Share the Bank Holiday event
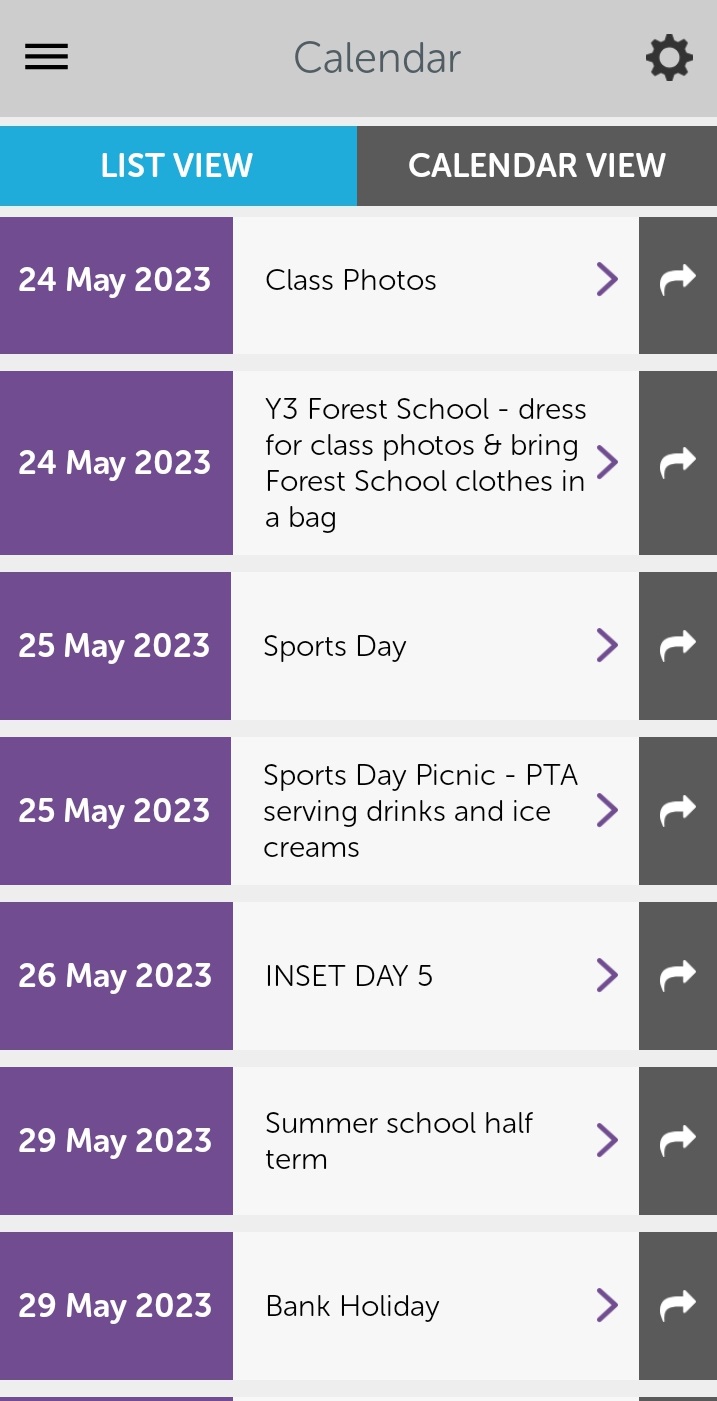This screenshot has height=1401, width=717. pyautogui.click(x=678, y=1306)
